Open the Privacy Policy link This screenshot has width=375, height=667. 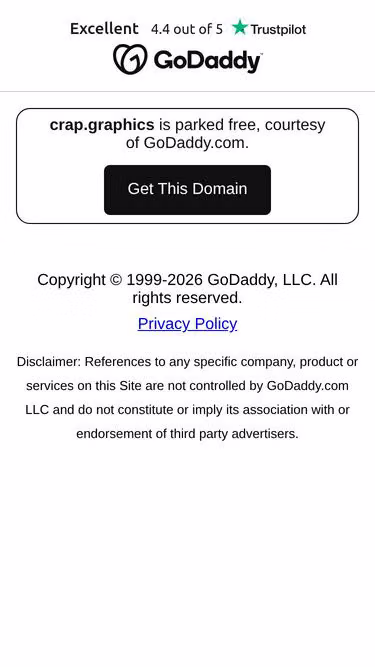pyautogui.click(x=188, y=324)
